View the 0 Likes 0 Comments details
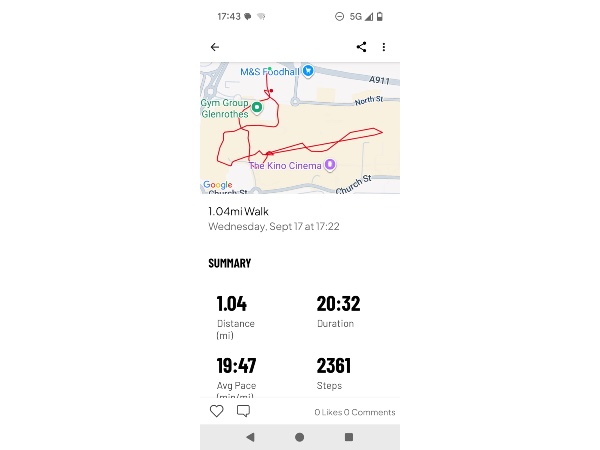Image resolution: width=600 pixels, height=450 pixels. pyautogui.click(x=354, y=412)
